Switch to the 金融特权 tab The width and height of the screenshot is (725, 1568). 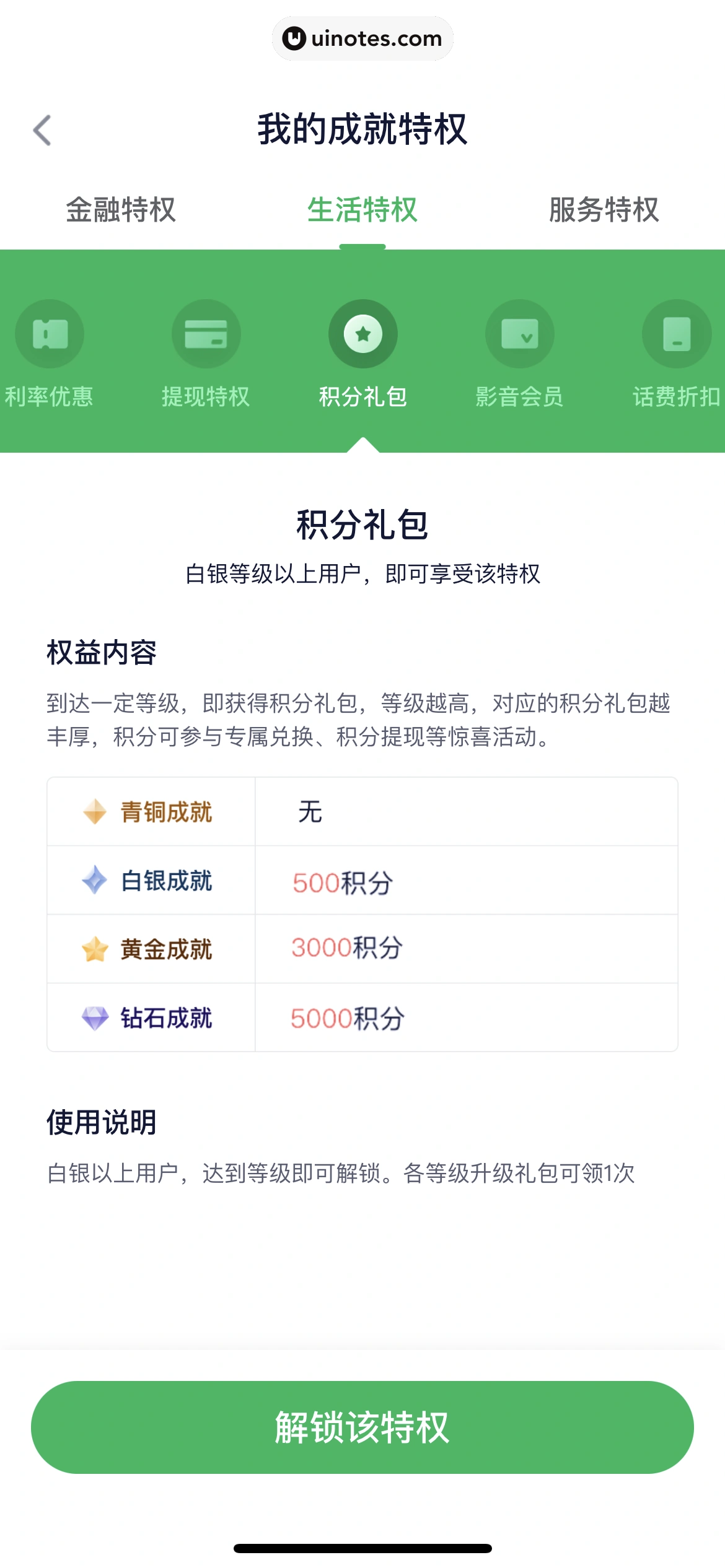coord(121,211)
